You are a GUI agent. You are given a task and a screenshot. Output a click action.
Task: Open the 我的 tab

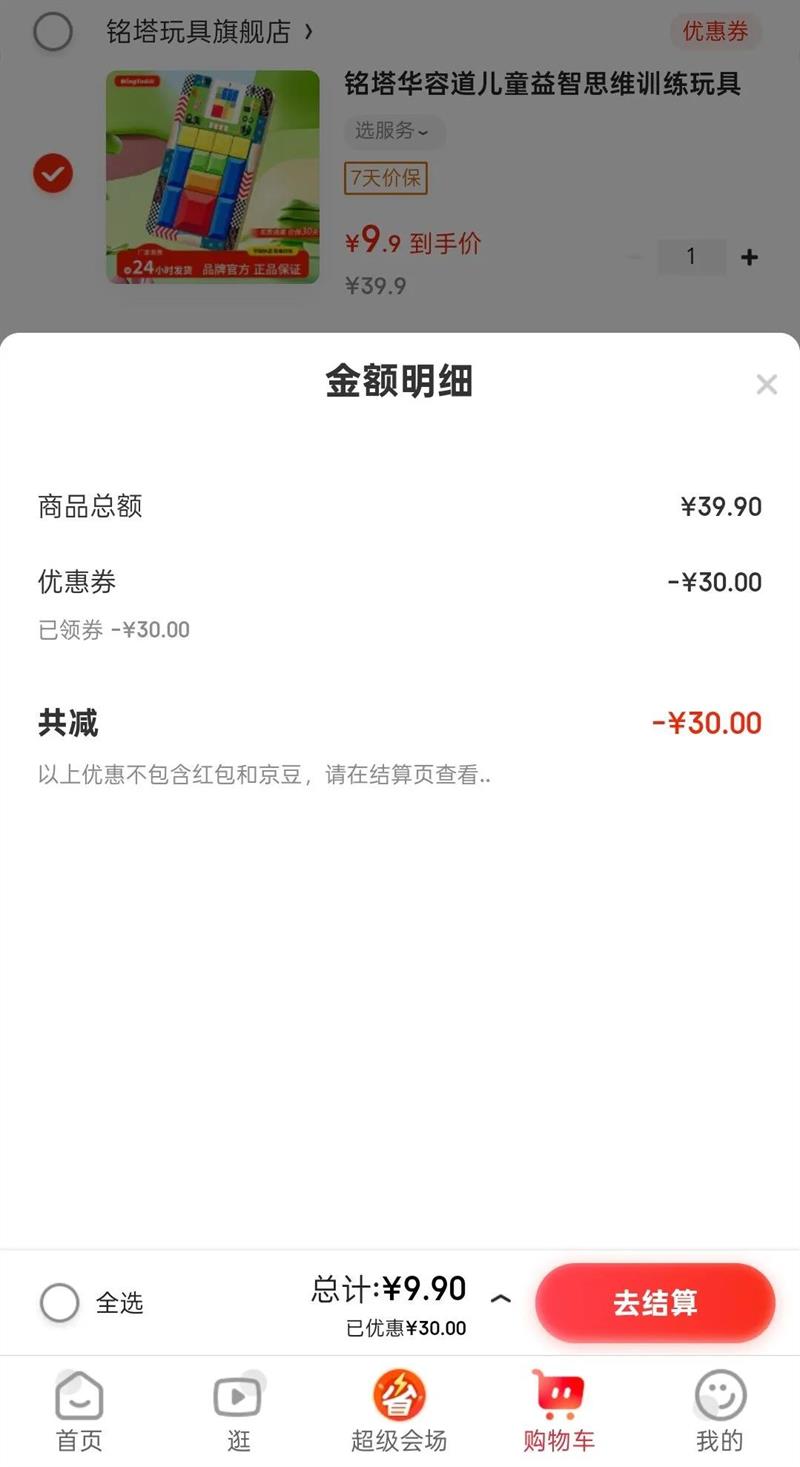click(719, 1412)
